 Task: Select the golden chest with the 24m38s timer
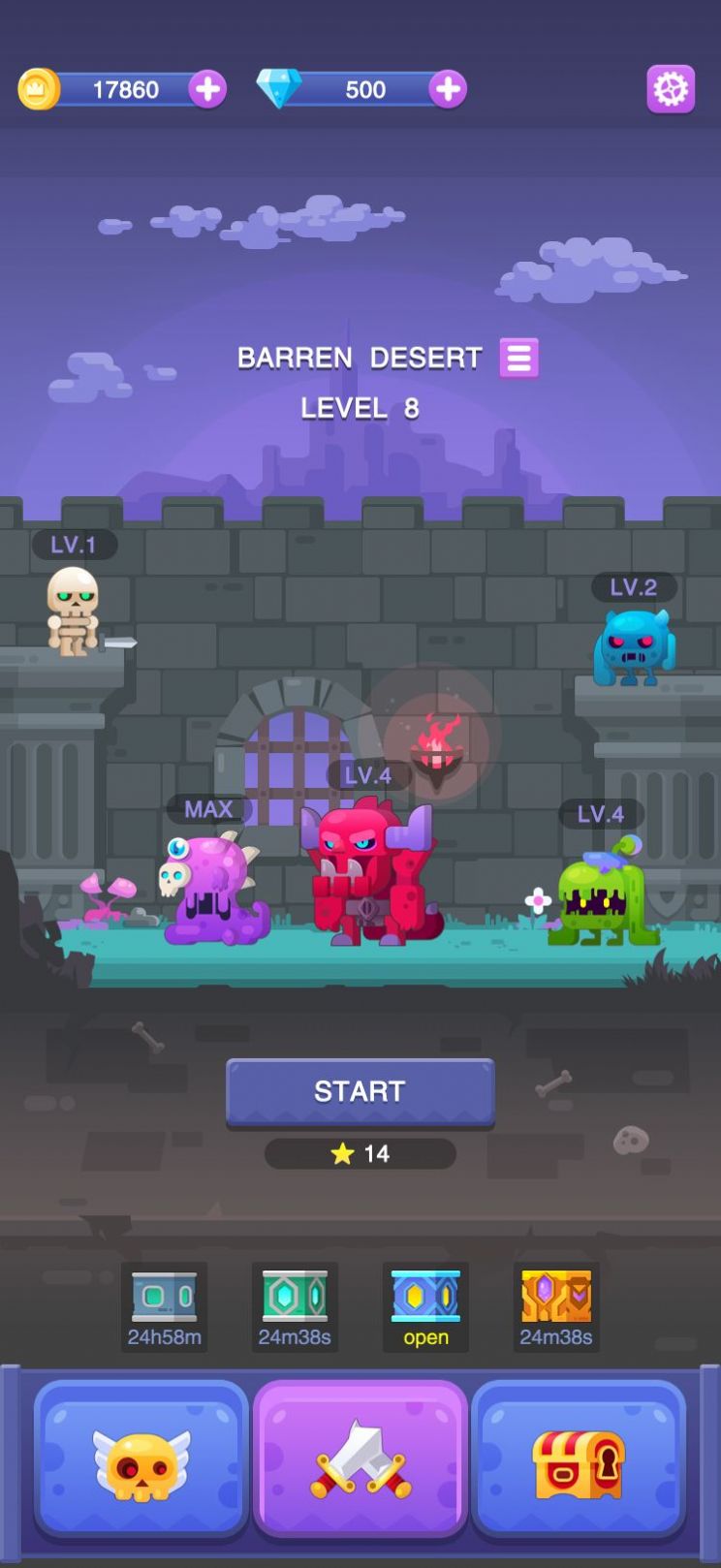tap(556, 1307)
